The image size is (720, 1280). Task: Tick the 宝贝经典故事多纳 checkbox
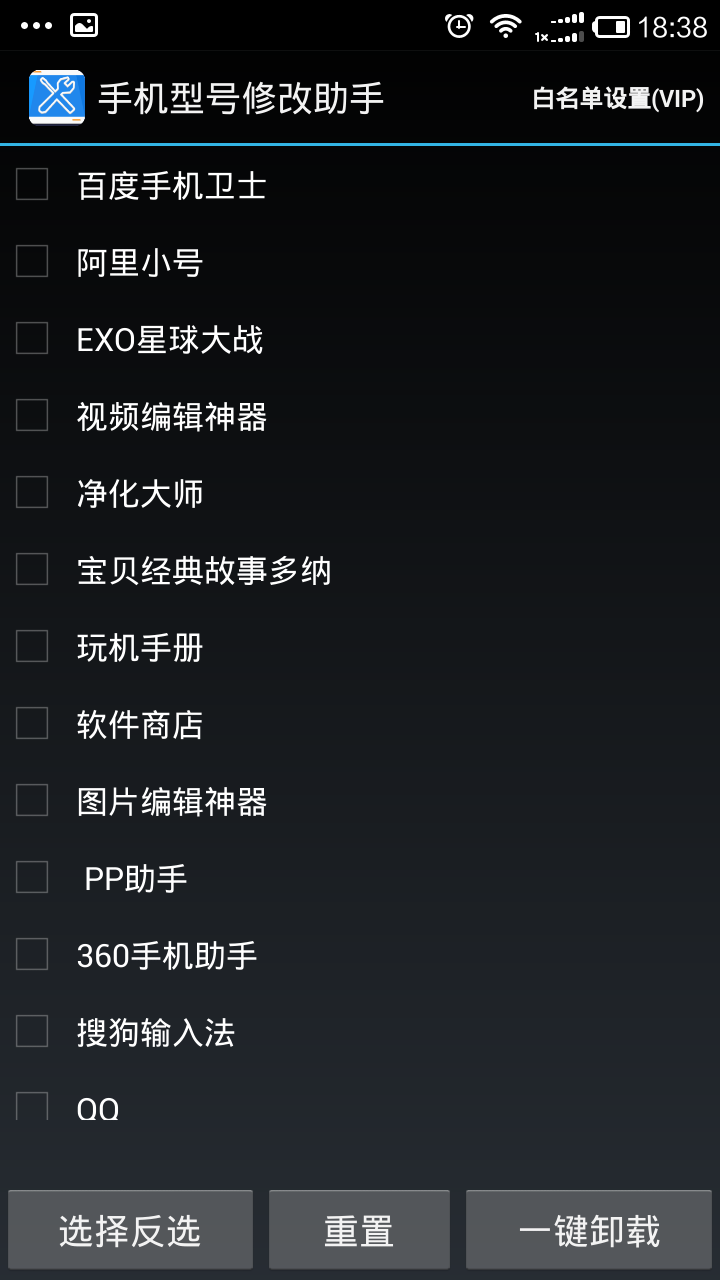pyautogui.click(x=32, y=569)
